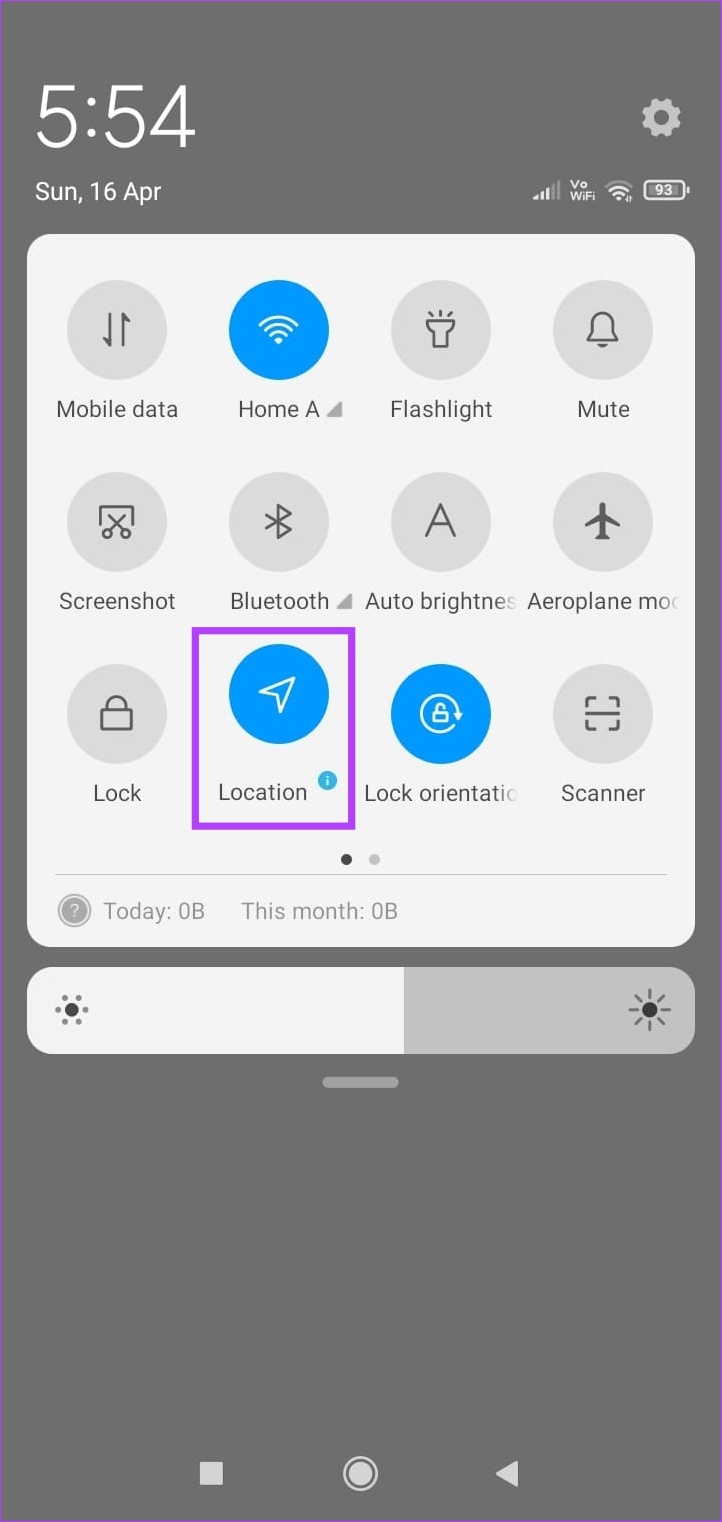Toggle Auto brightness
This screenshot has width=722, height=1522.
click(x=441, y=522)
